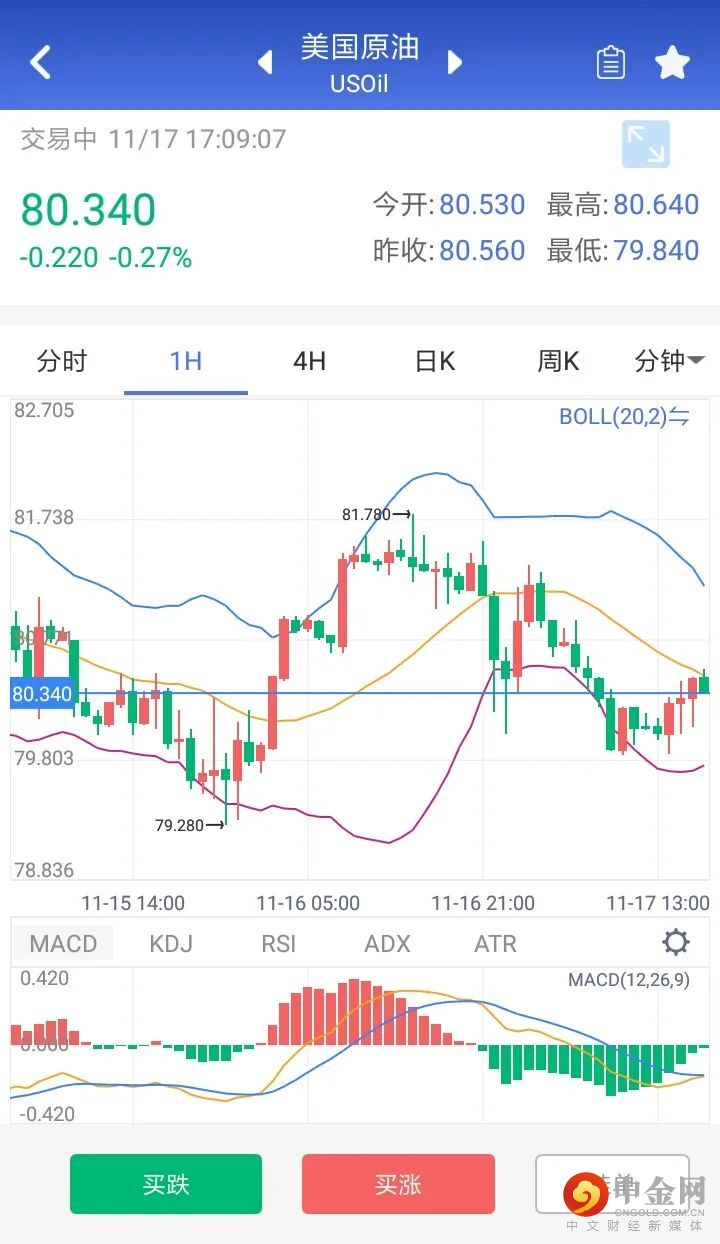Viewport: 720px width, 1244px height.
Task: Open indicator settings gear
Action: point(676,942)
